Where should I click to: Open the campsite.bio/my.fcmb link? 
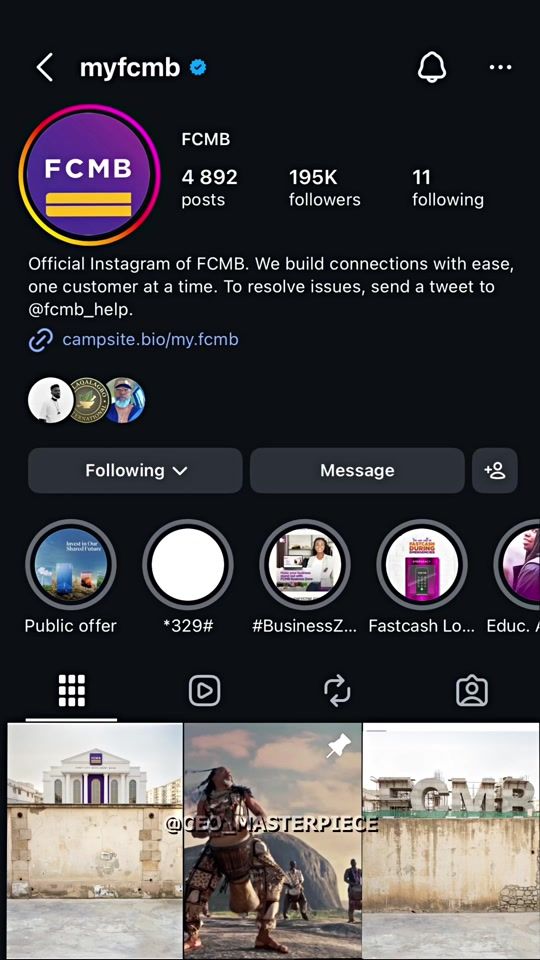point(150,339)
